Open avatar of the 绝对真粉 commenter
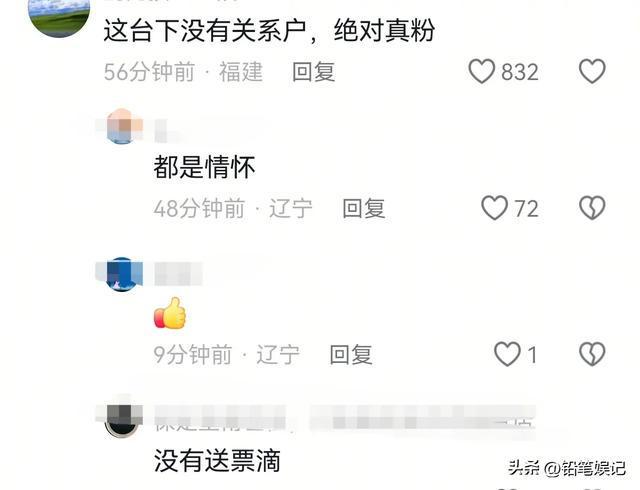 59,14
